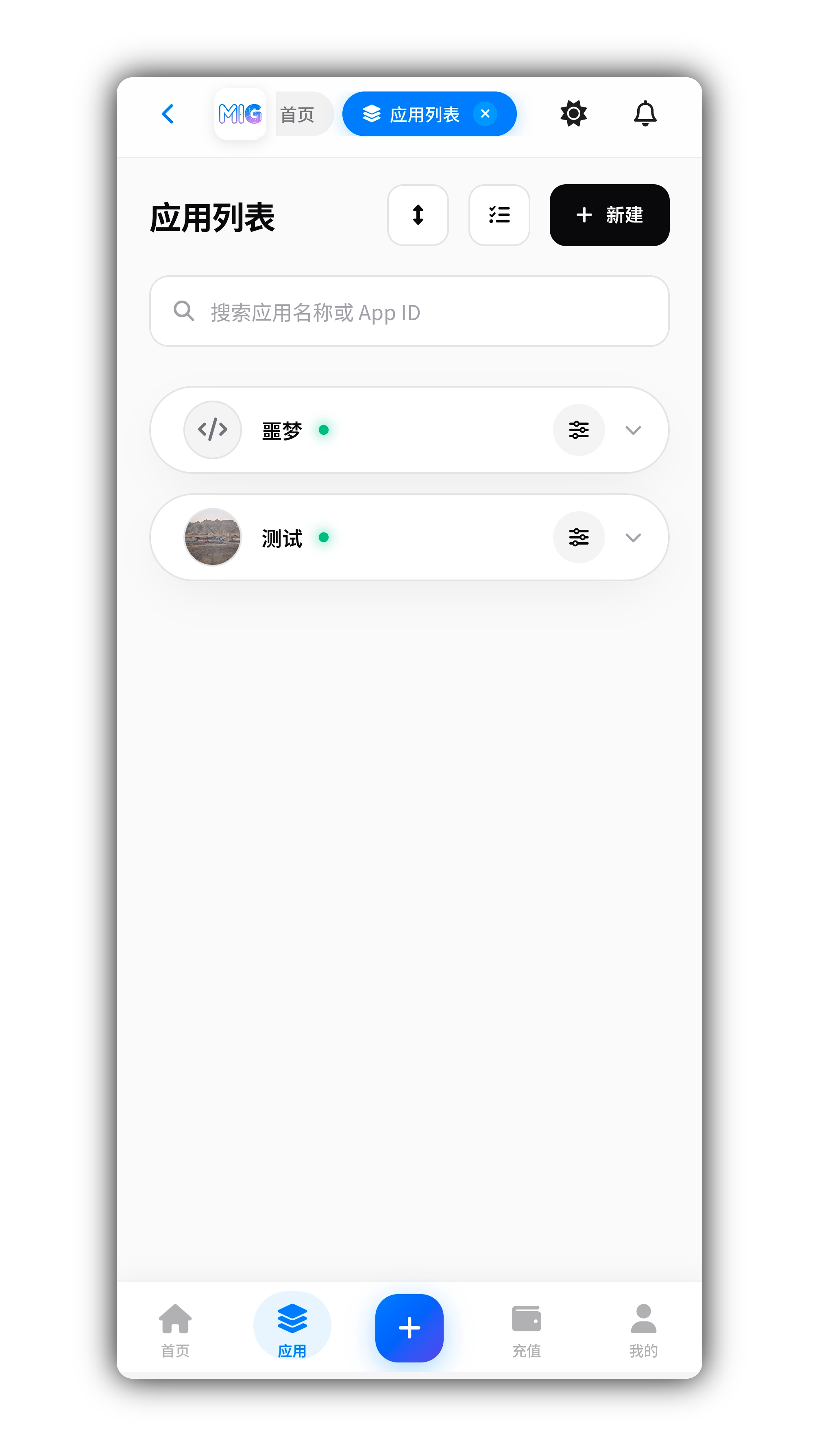This screenshot has height=1456, width=819.
Task: Expand the 测试 row chevron
Action: coord(632,538)
